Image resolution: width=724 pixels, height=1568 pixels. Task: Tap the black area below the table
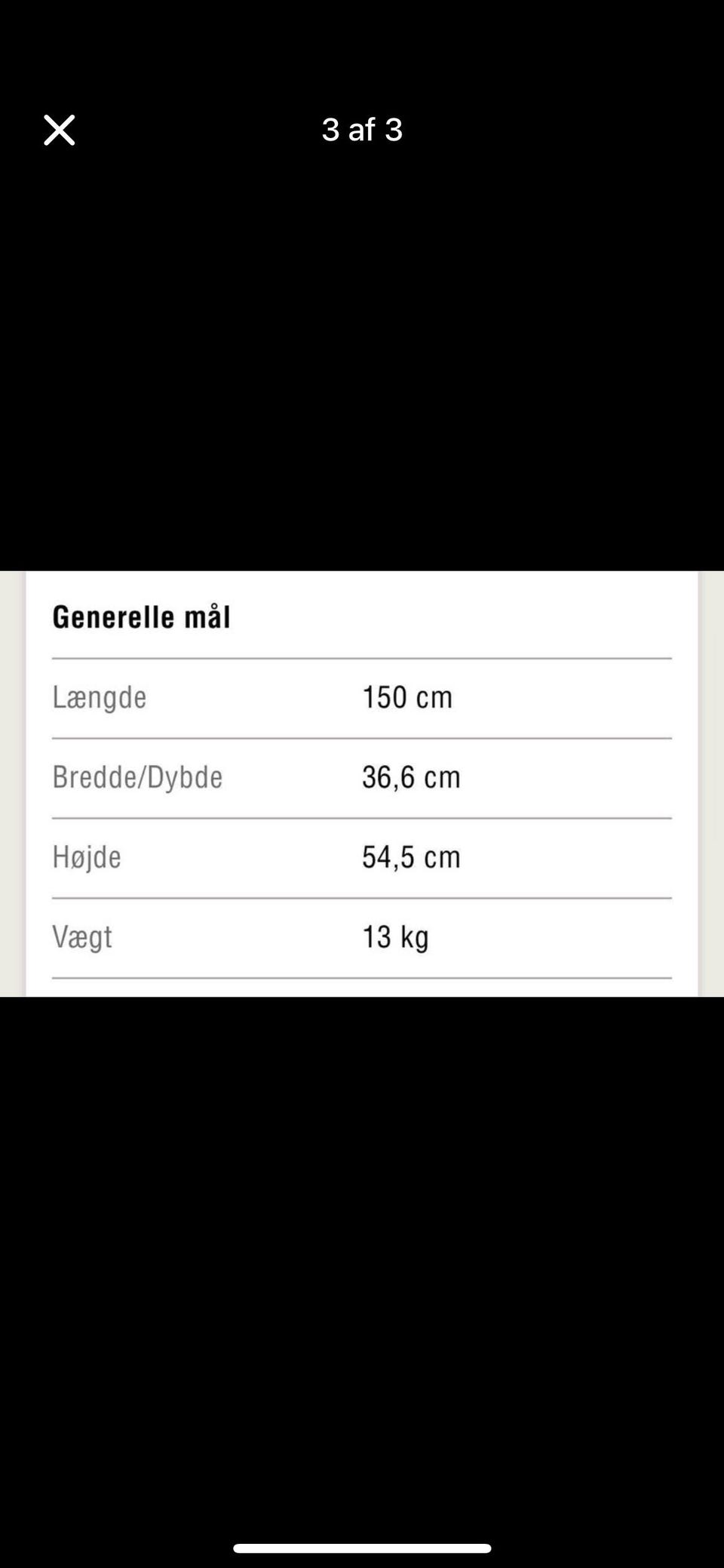click(362, 1245)
